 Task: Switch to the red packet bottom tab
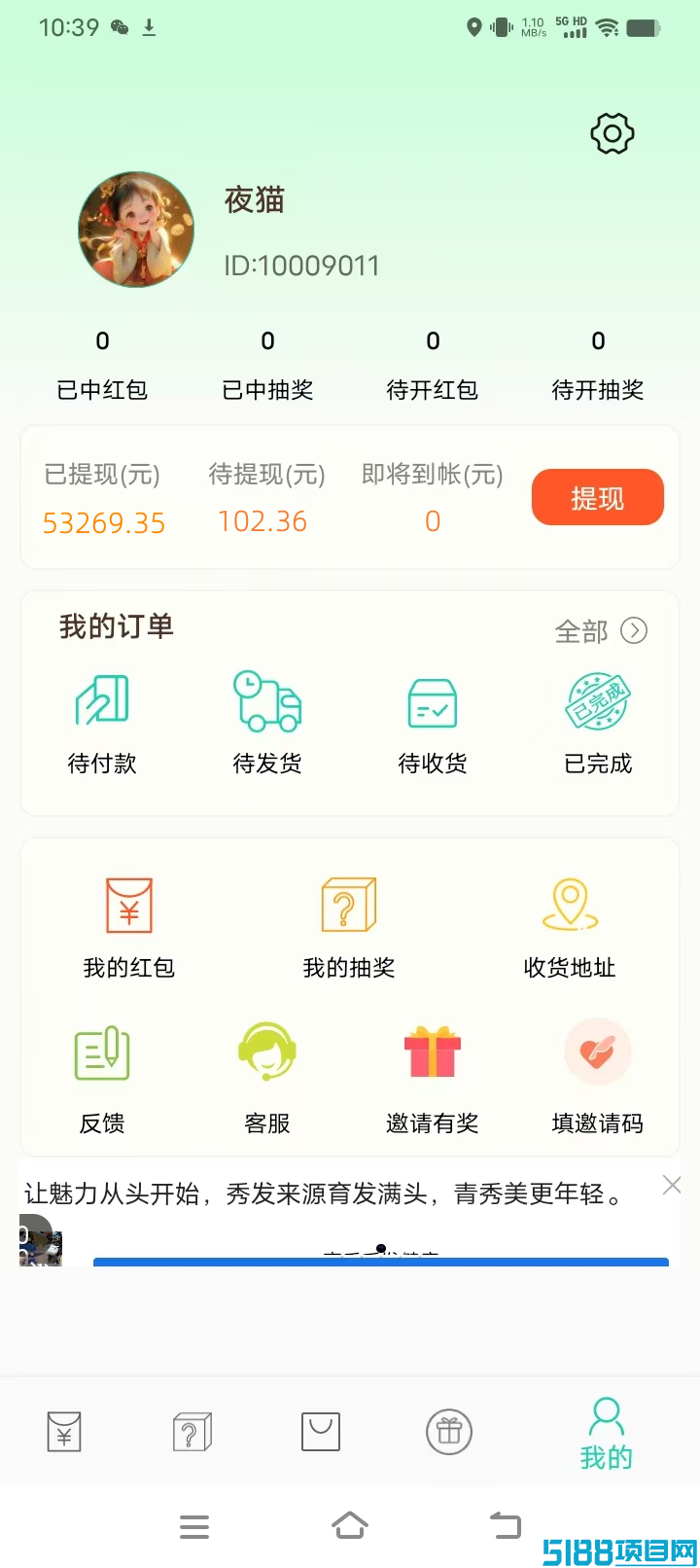pyautogui.click(x=64, y=1432)
